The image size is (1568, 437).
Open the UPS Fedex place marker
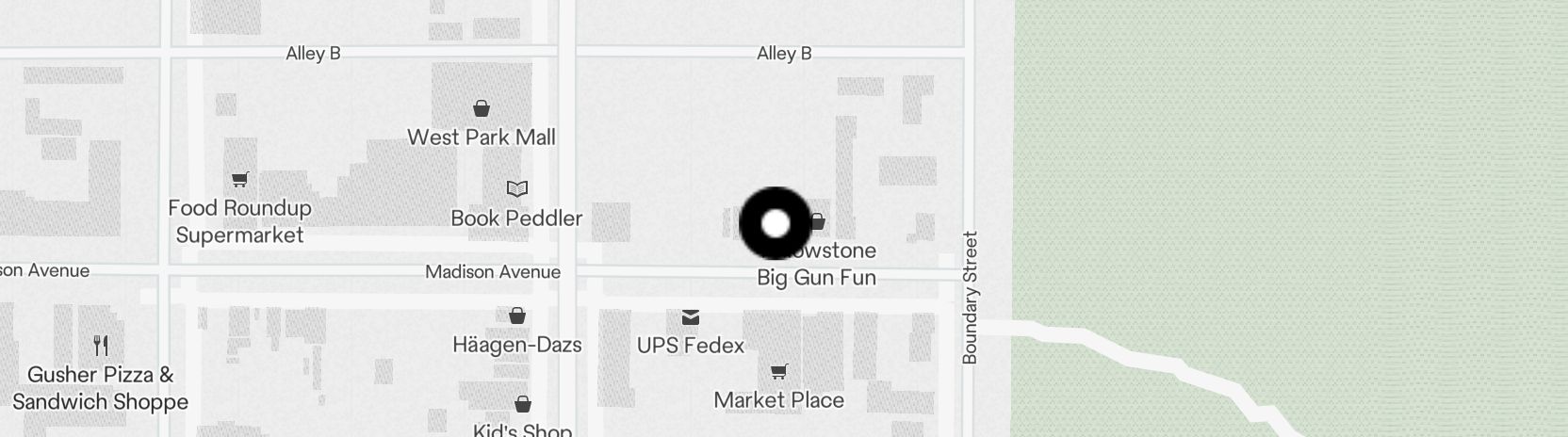(691, 317)
